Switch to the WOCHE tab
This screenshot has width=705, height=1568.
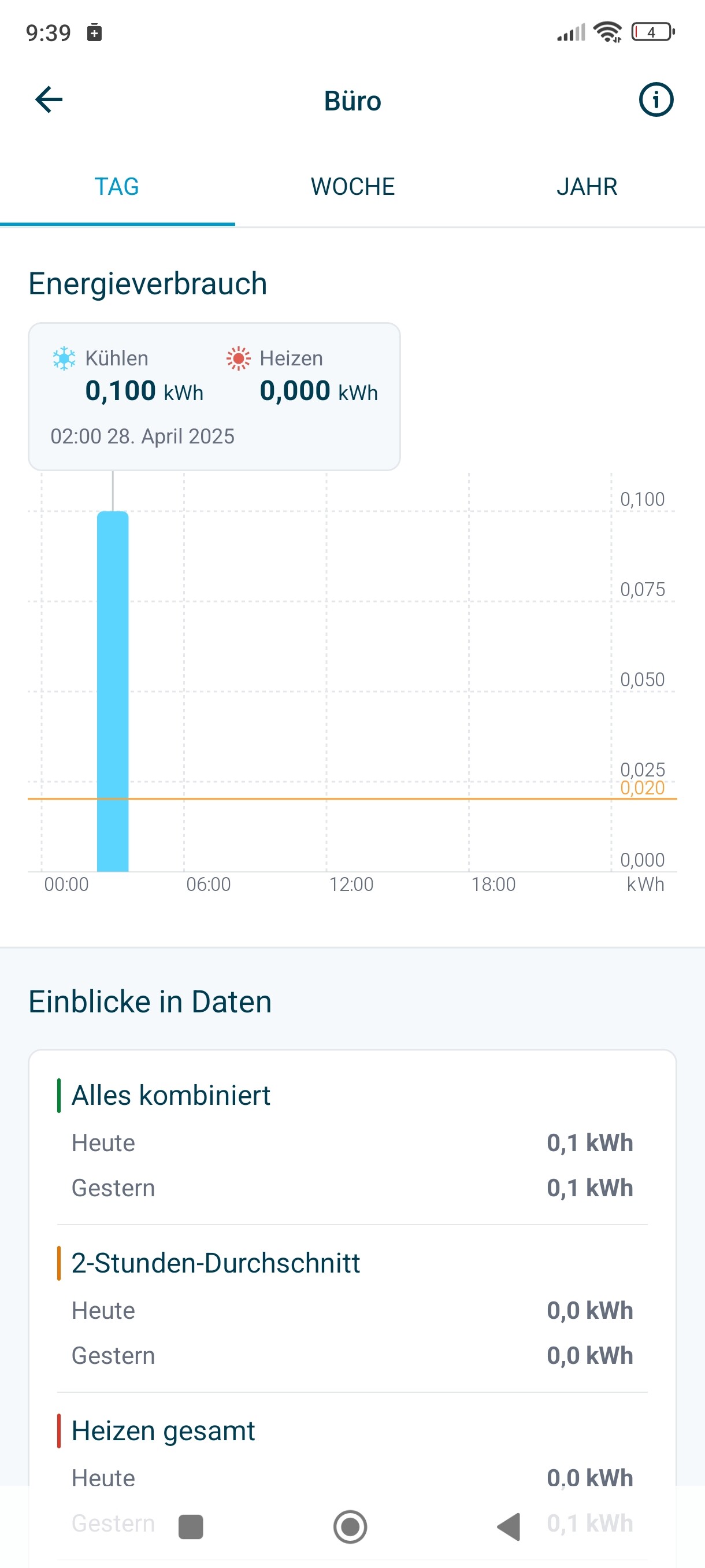[x=353, y=187]
